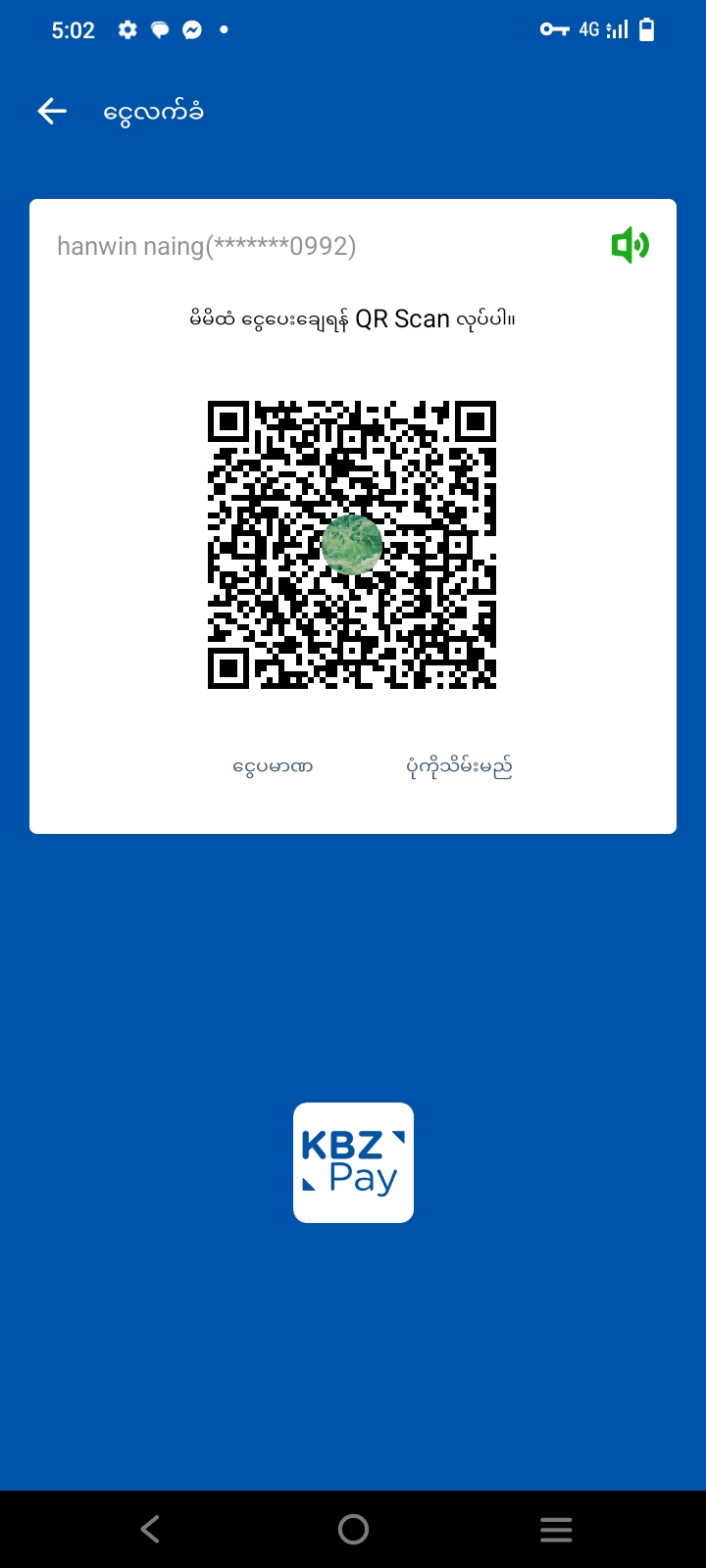The width and height of the screenshot is (706, 1568).
Task: Open recent apps from the navigation bar
Action: tap(556, 1529)
